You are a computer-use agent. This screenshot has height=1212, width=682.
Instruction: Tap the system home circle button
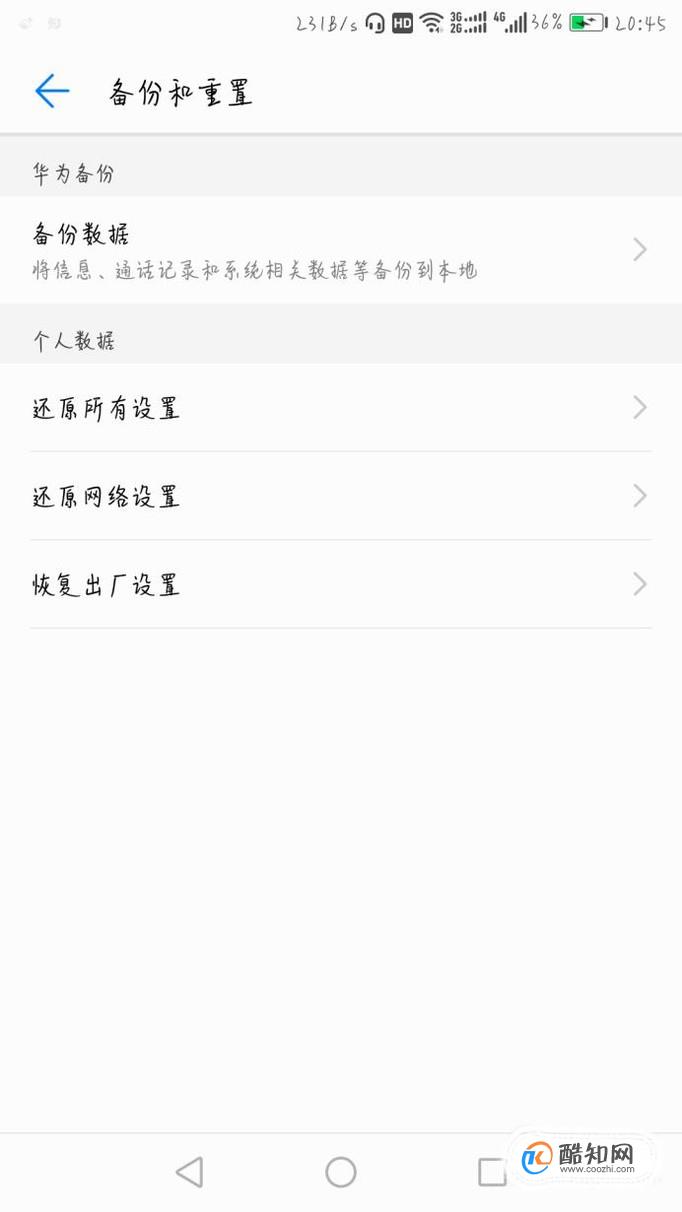[341, 1172]
